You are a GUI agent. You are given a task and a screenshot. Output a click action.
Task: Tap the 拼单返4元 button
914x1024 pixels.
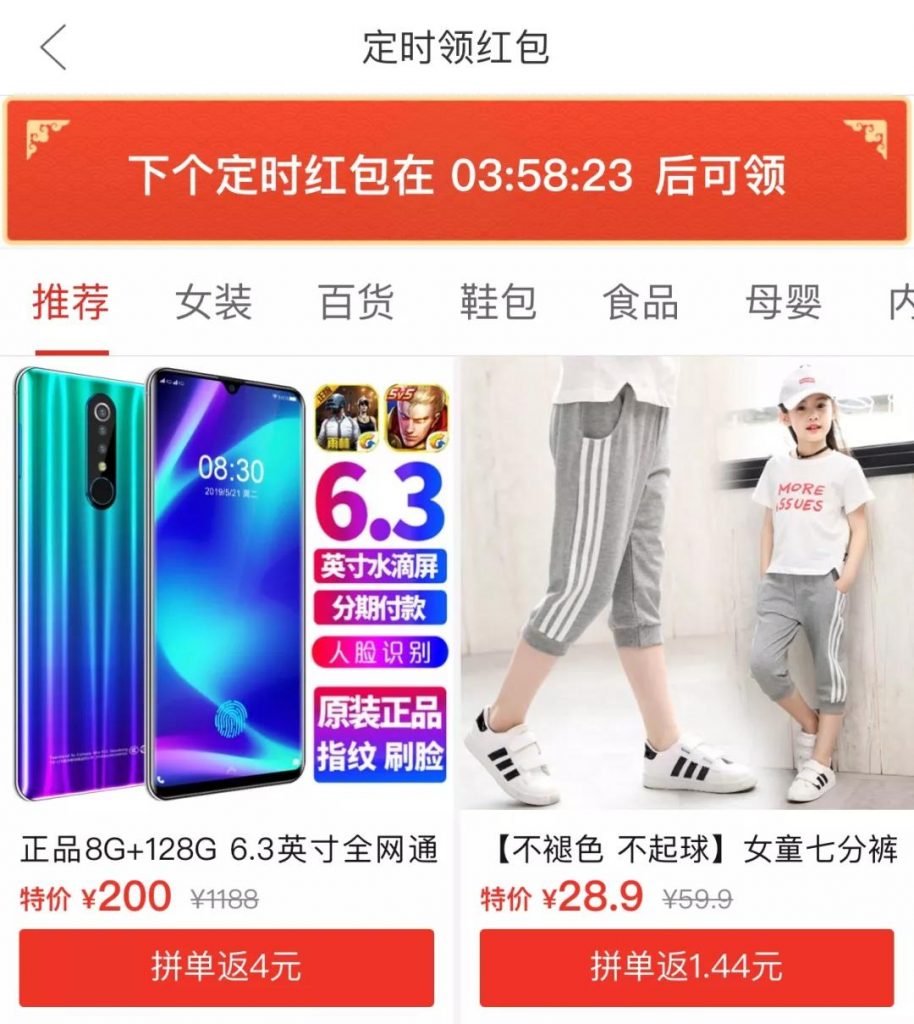tap(226, 967)
